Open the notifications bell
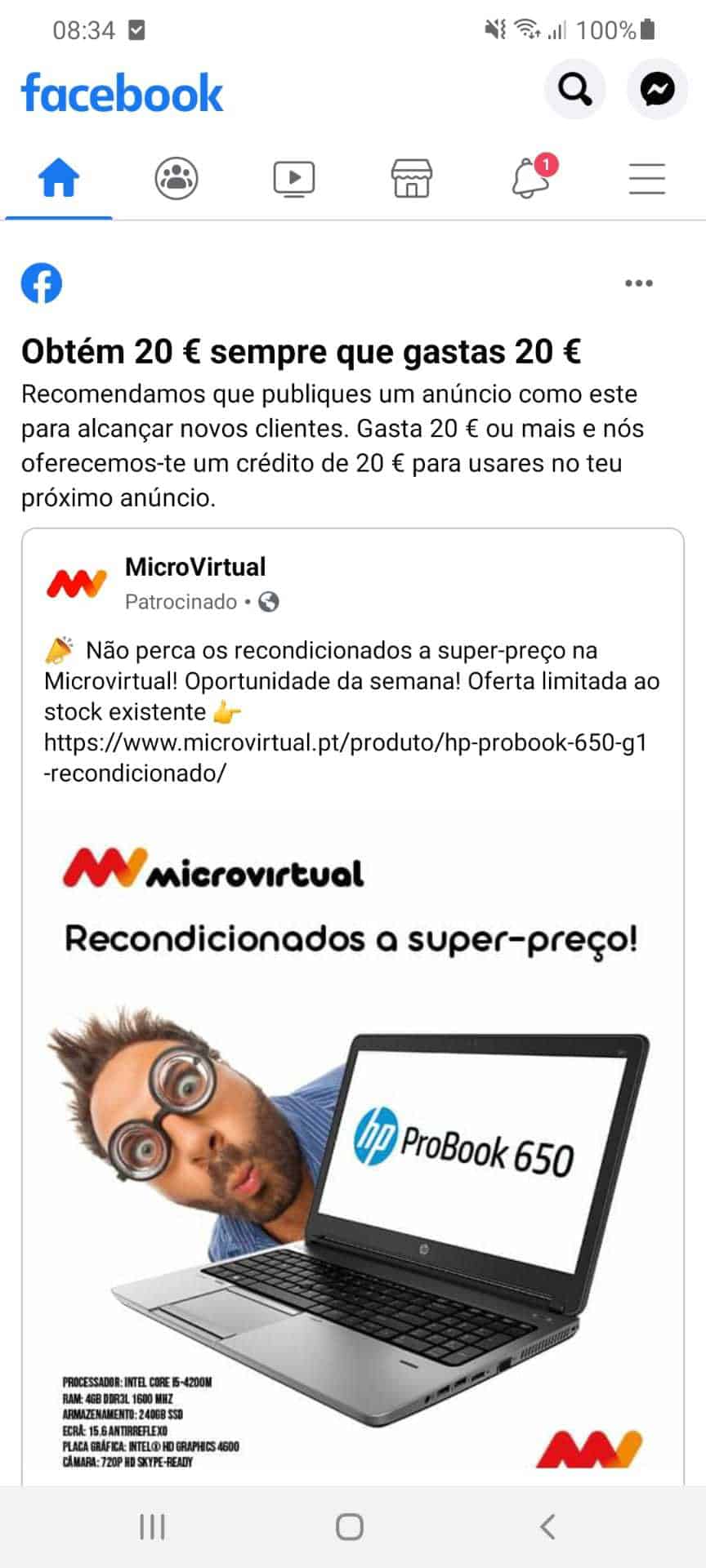Image resolution: width=706 pixels, height=1568 pixels. tap(531, 178)
